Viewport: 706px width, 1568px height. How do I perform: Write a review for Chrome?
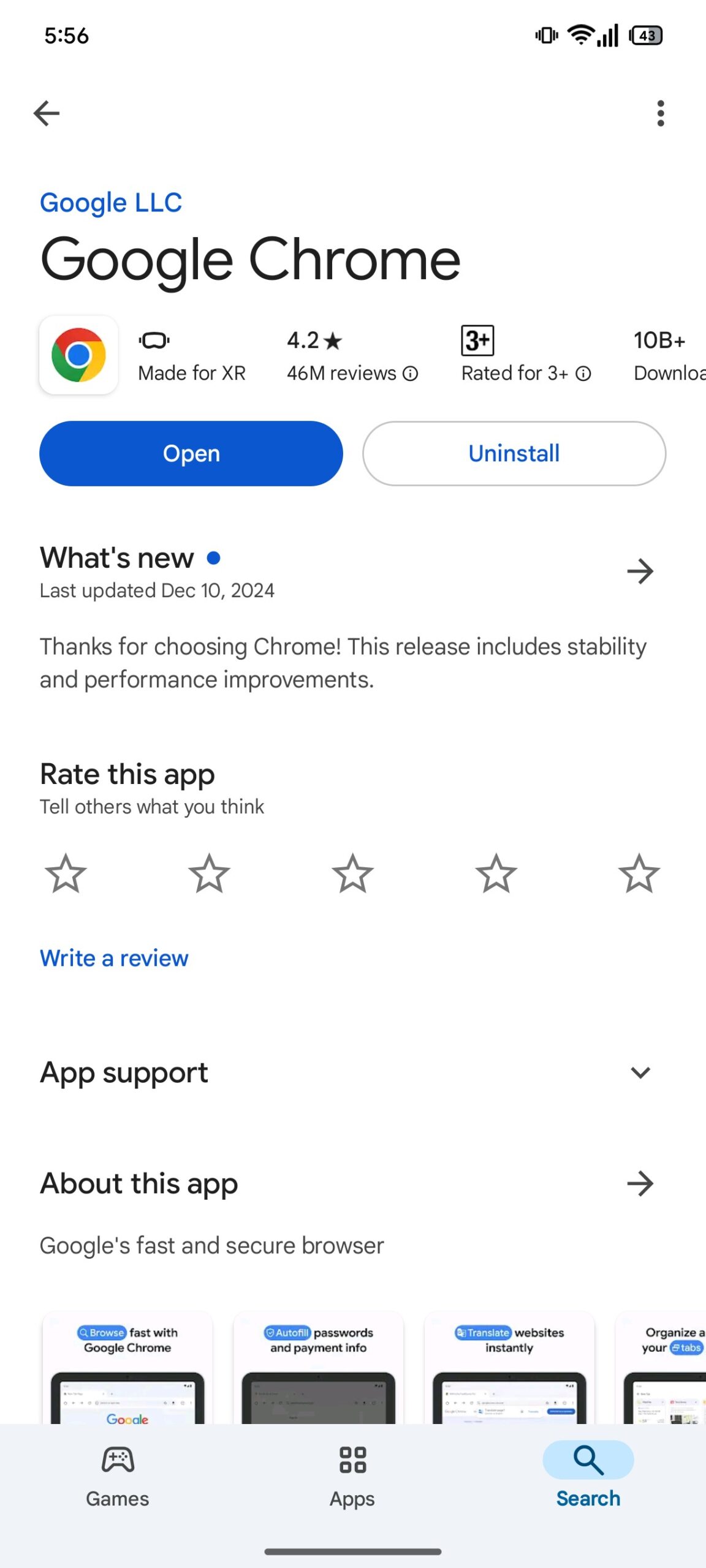point(114,958)
